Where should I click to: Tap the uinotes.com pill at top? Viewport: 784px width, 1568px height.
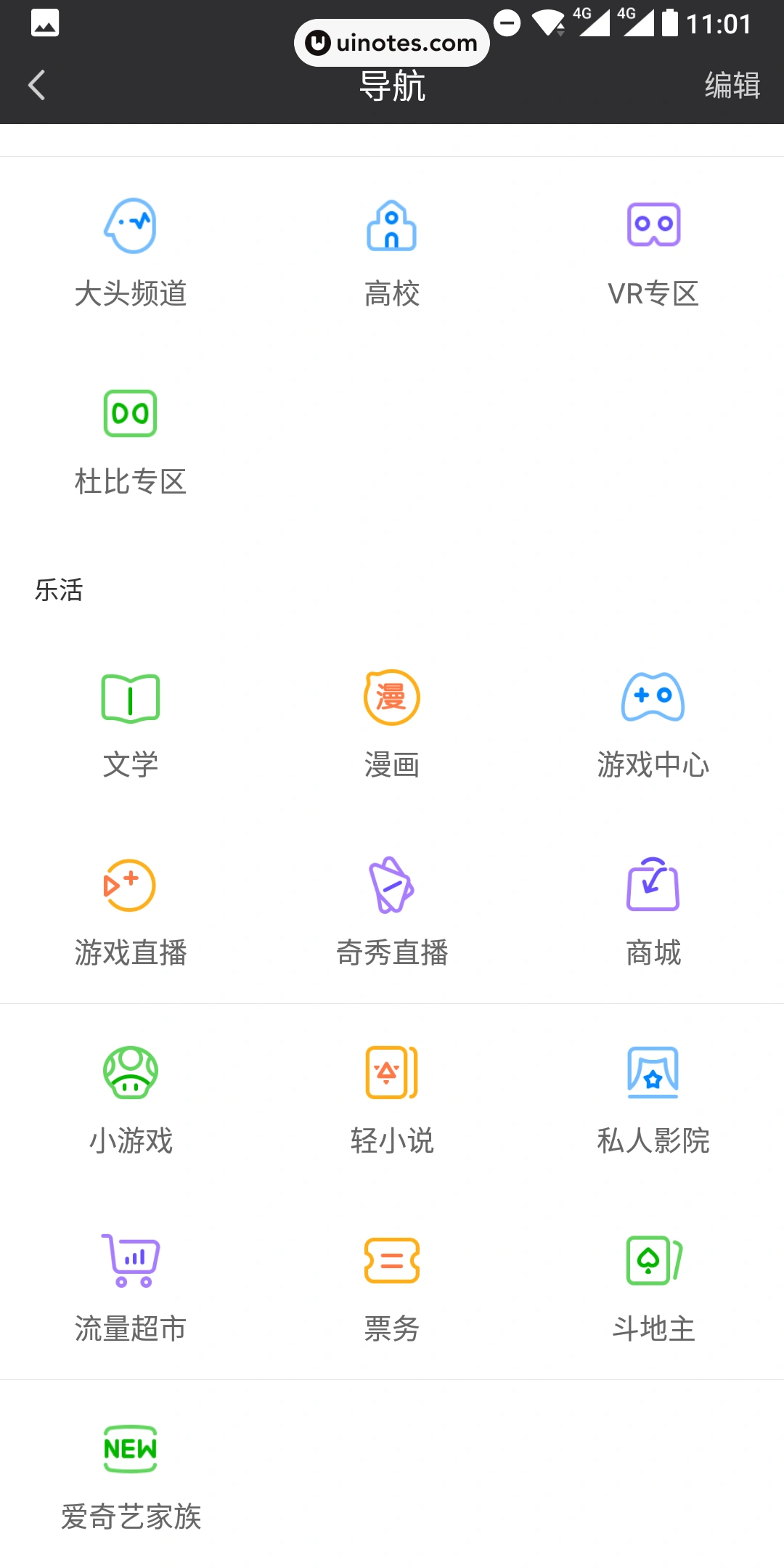point(392,42)
